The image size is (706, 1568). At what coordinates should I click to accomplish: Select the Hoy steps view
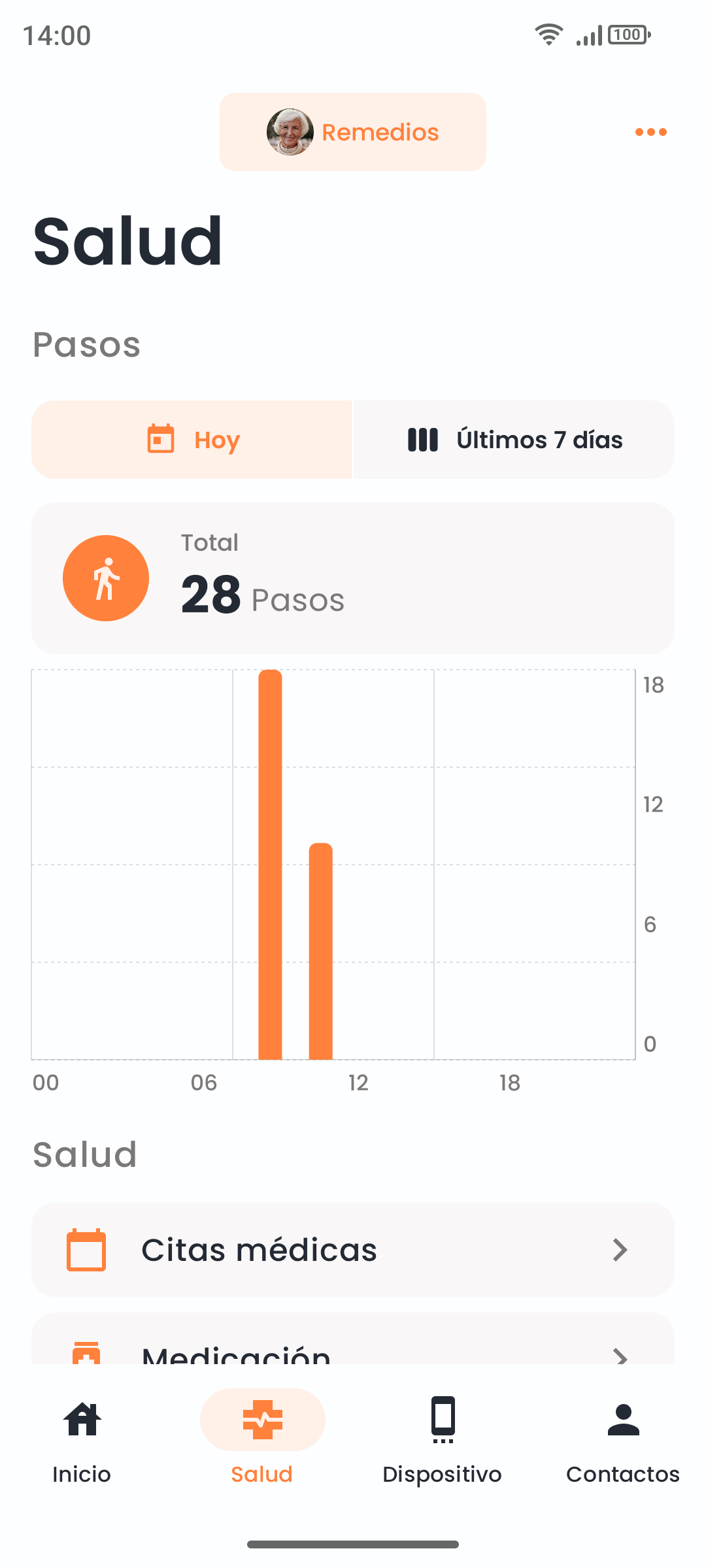tap(192, 440)
